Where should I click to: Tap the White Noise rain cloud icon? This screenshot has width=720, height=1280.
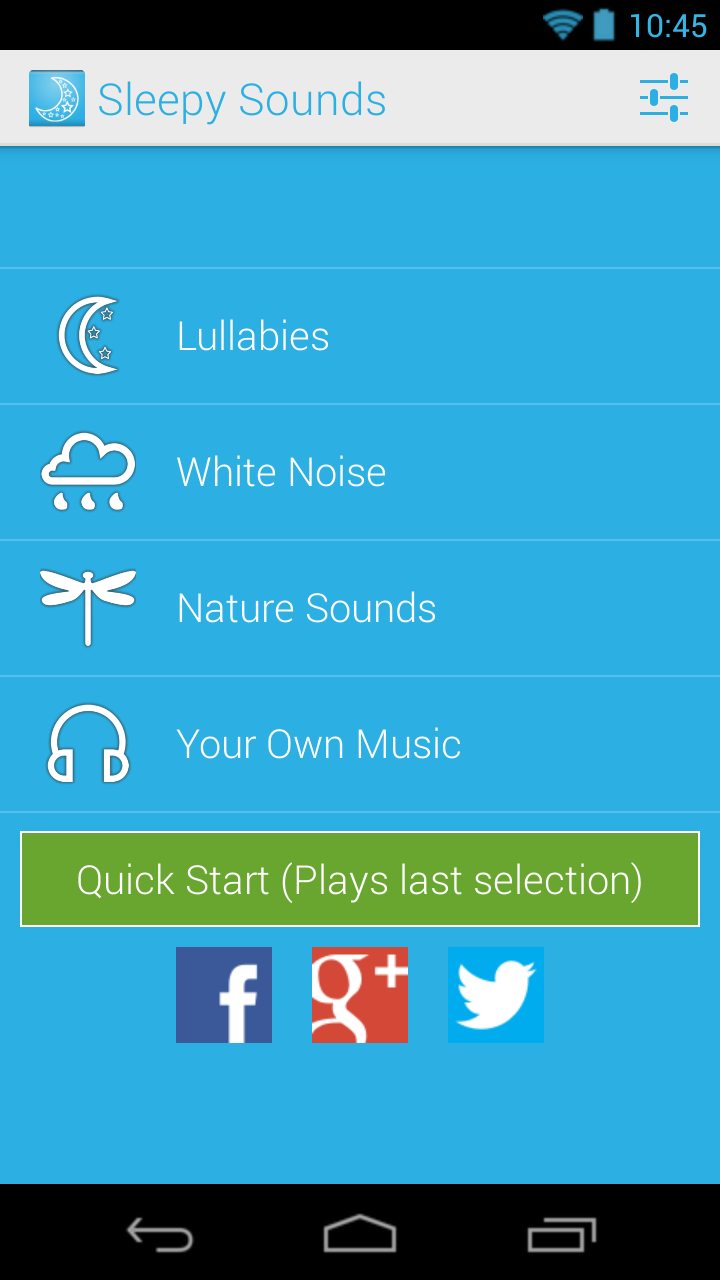pos(88,471)
